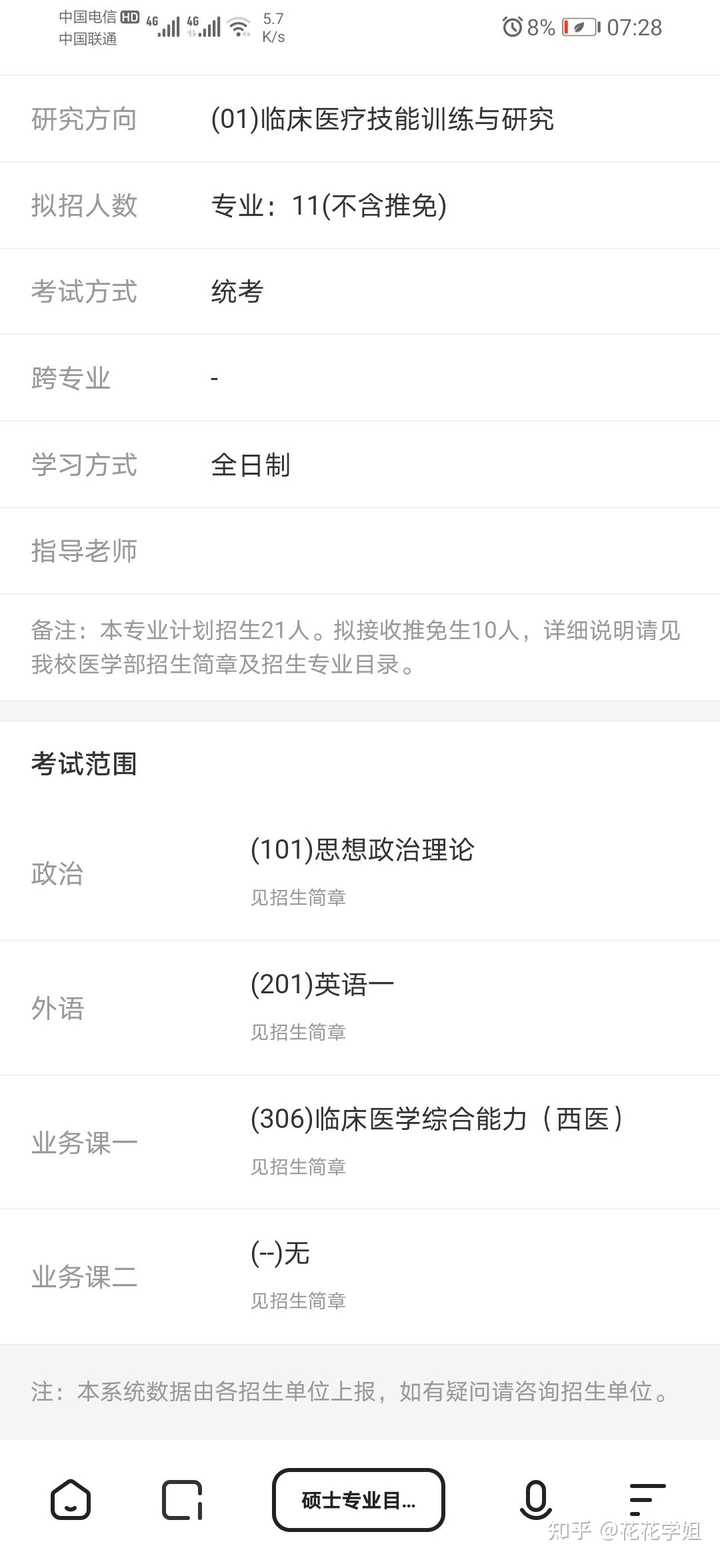Image resolution: width=720 pixels, height=1560 pixels.
Task: Open 见招生简章 link under 业务课一
Action: 298,1166
